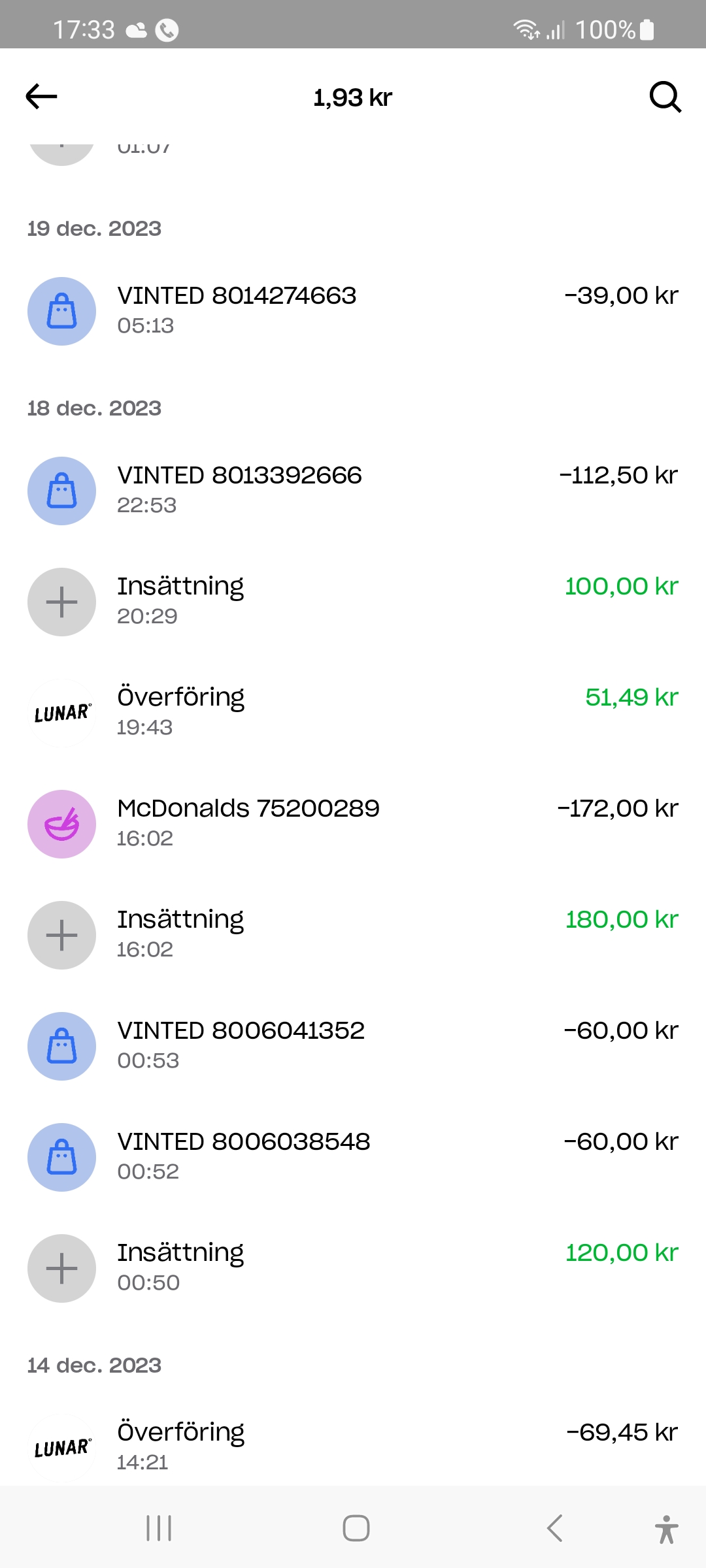This screenshot has width=706, height=1568.
Task: Select the VINTED 8006041352 transaction
Action: click(x=353, y=1046)
